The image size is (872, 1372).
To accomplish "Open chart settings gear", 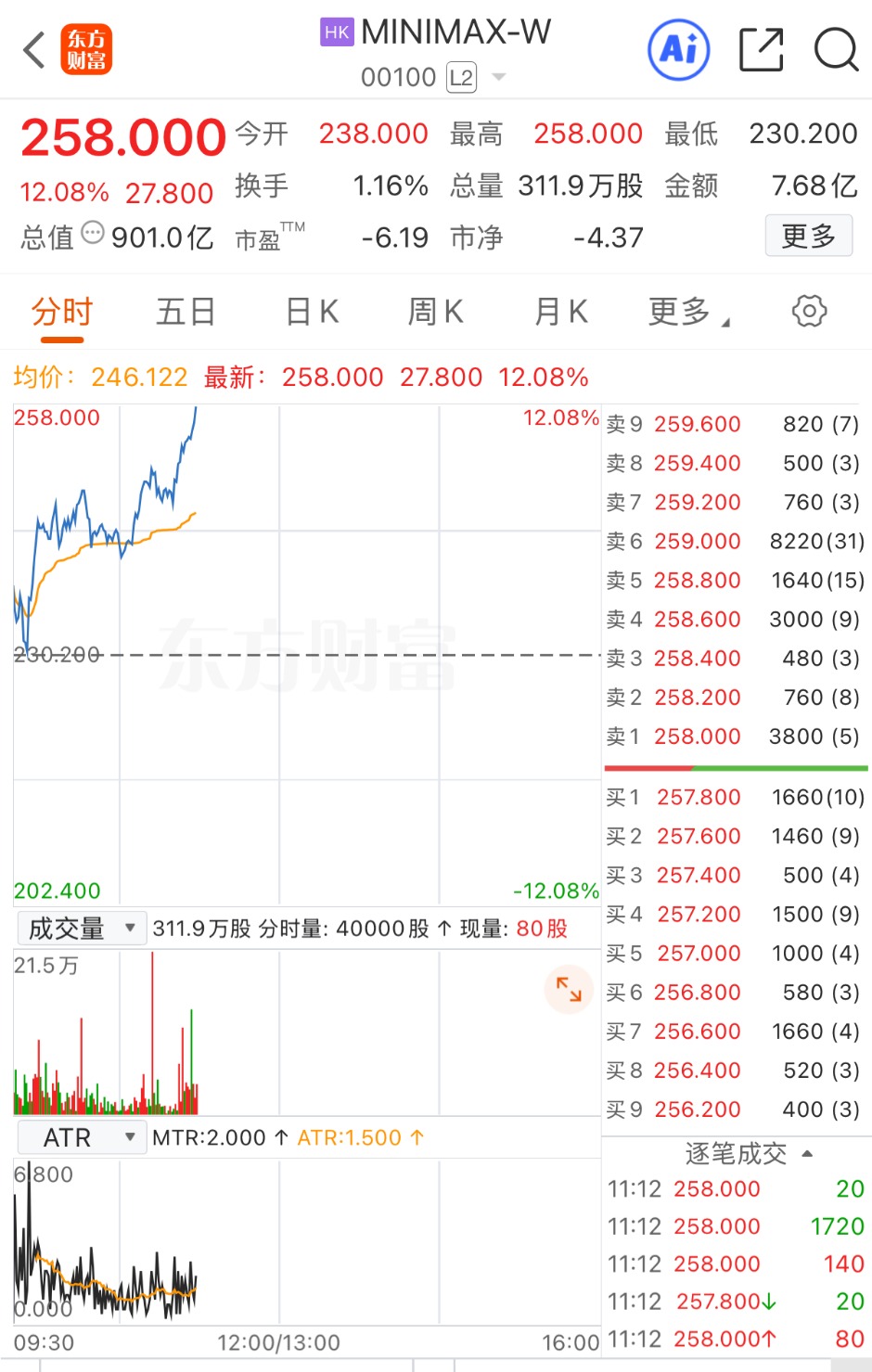I will pyautogui.click(x=809, y=311).
